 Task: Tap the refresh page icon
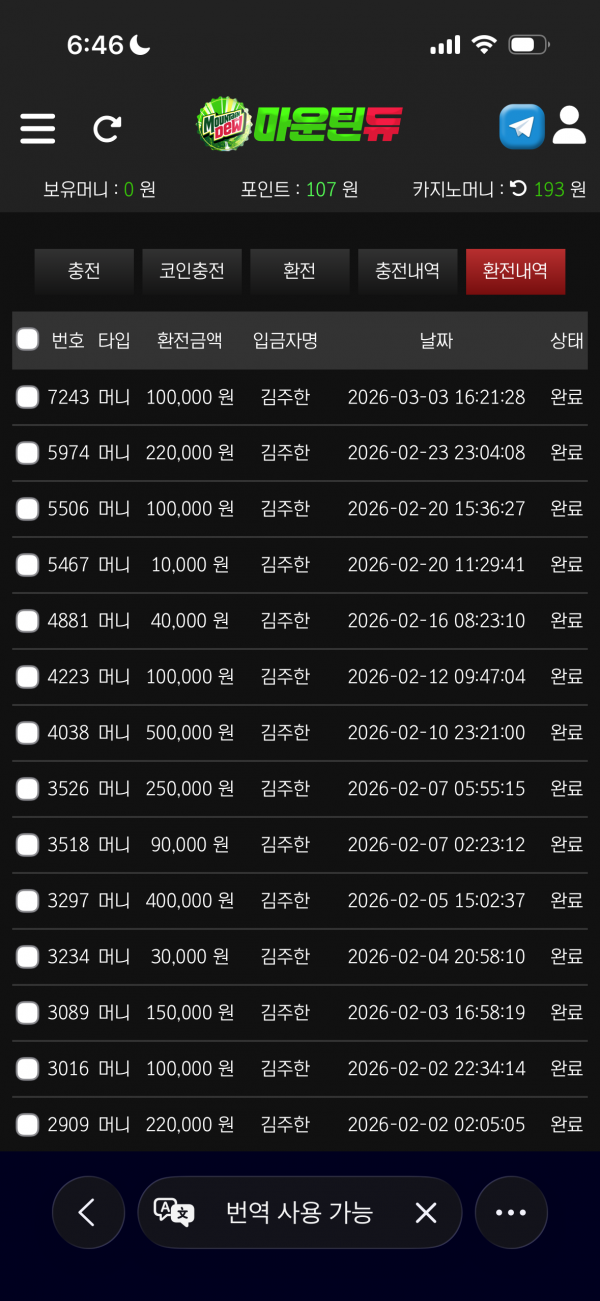coord(107,128)
